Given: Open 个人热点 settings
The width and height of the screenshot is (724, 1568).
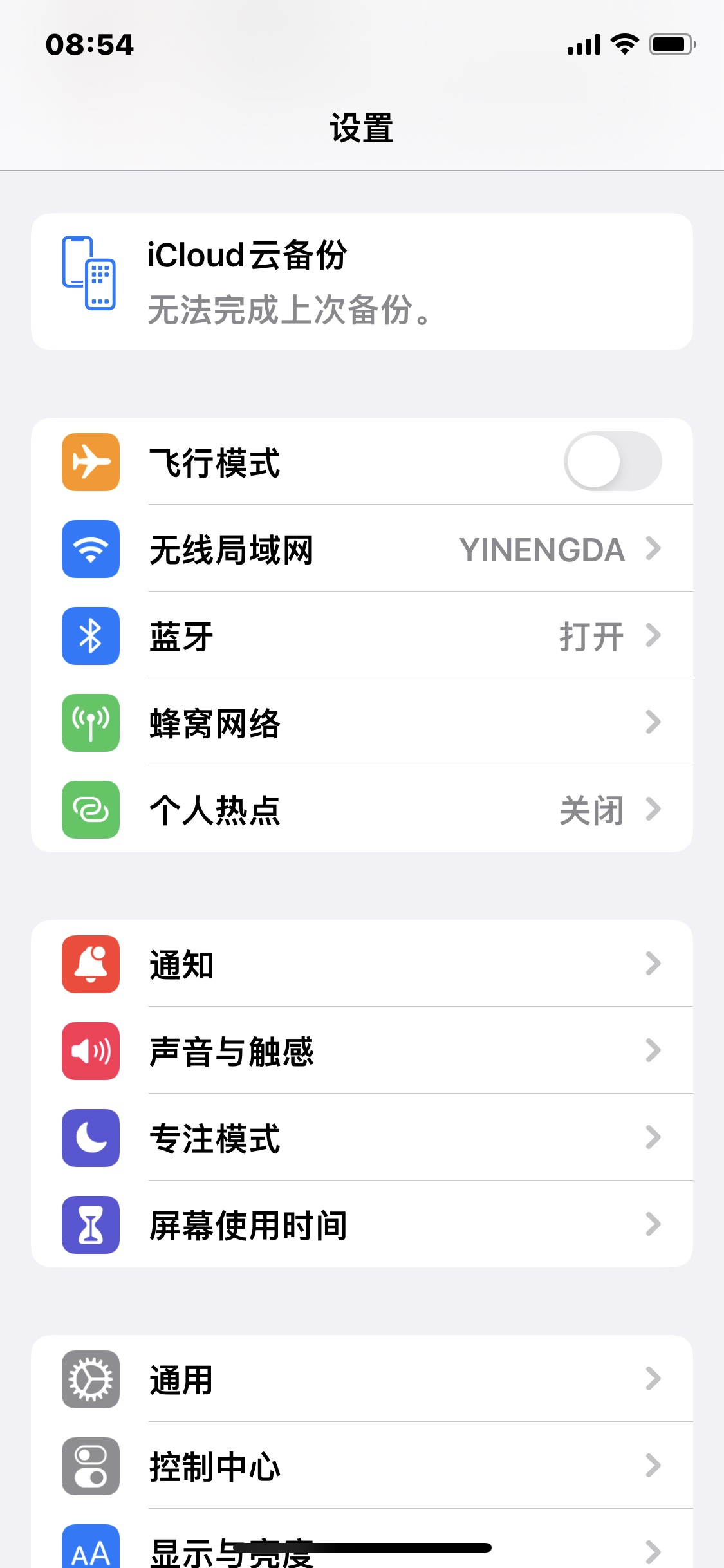Looking at the screenshot, I should 362,810.
